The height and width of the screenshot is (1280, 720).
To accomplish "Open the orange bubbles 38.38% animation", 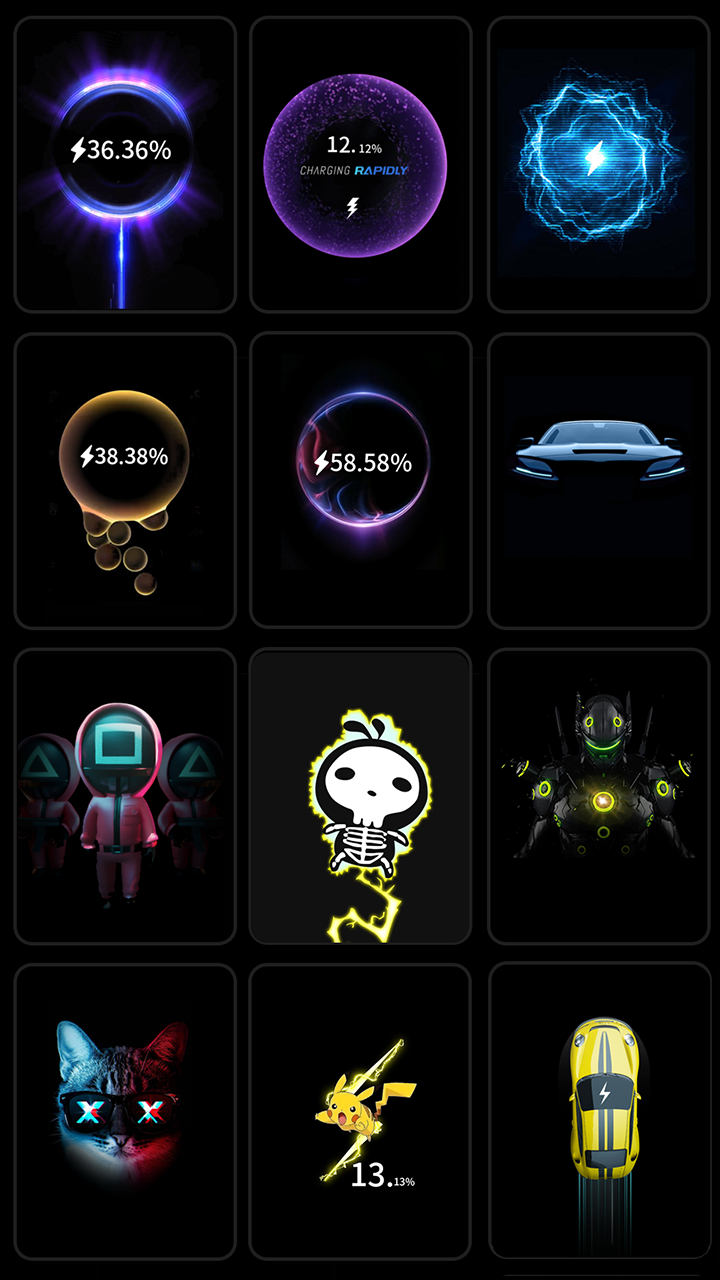I will (x=124, y=480).
